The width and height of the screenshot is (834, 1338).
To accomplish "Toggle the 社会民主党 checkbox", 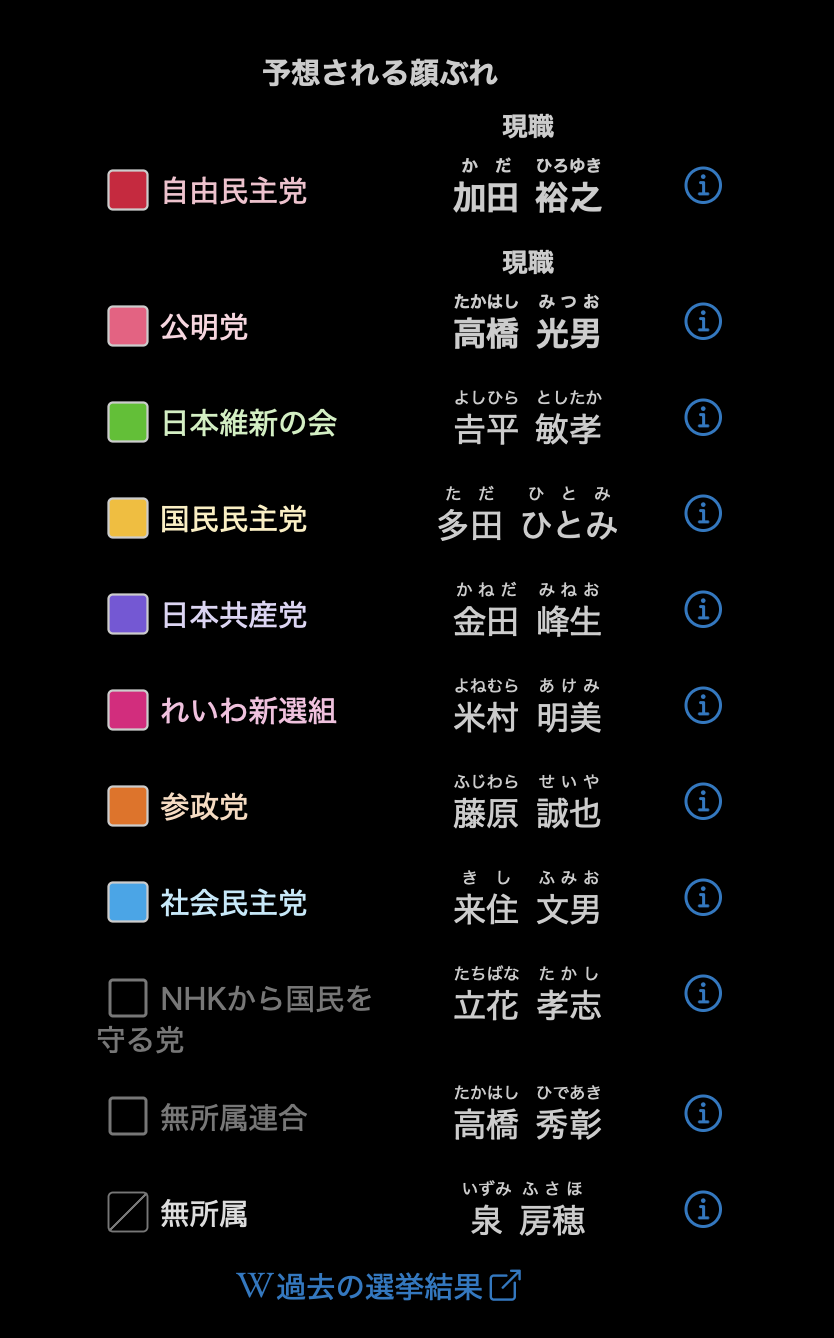I will [x=128, y=902].
